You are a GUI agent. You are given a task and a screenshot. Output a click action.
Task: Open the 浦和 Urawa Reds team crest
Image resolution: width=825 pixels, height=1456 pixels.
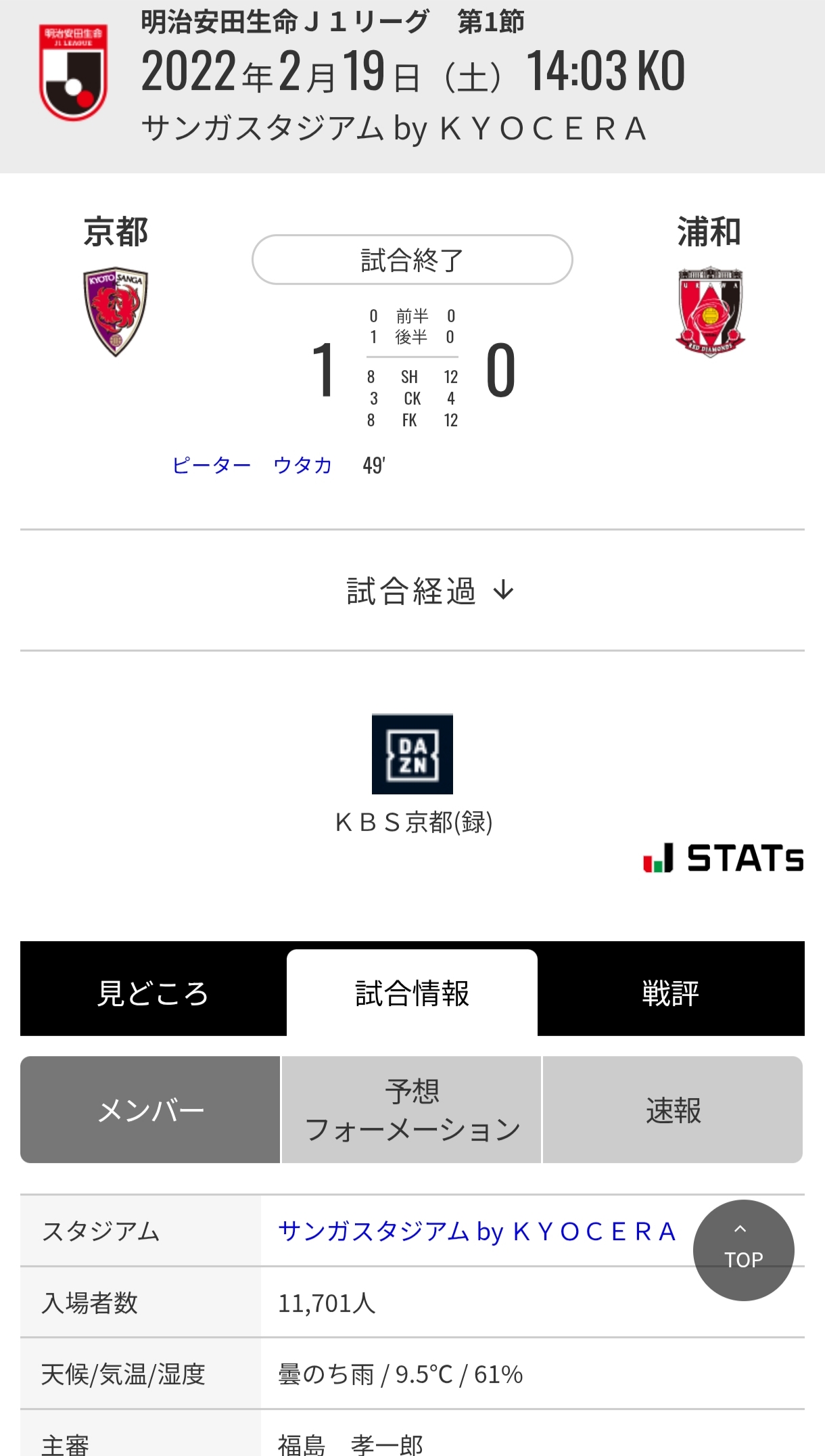point(709,311)
